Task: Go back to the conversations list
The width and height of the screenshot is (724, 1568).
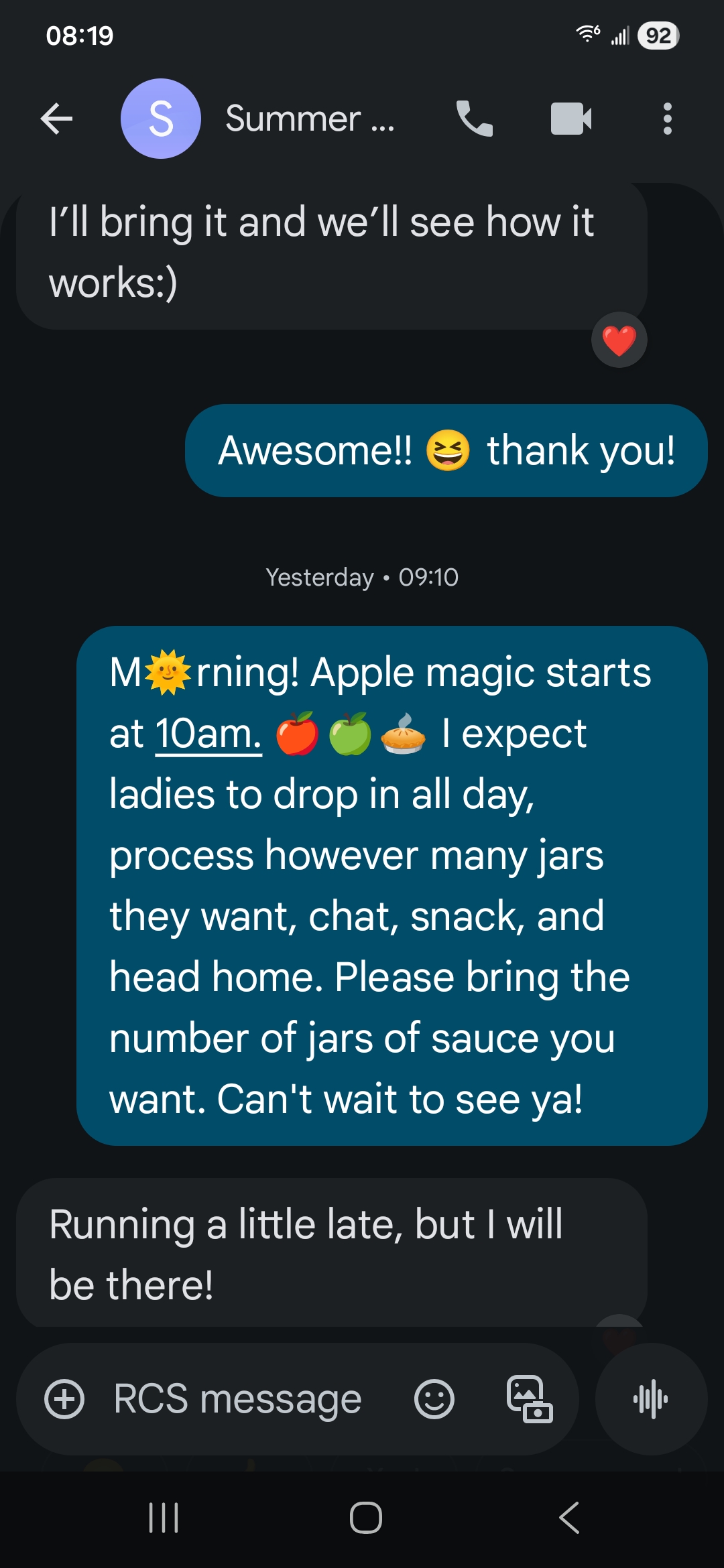Action: (57, 119)
